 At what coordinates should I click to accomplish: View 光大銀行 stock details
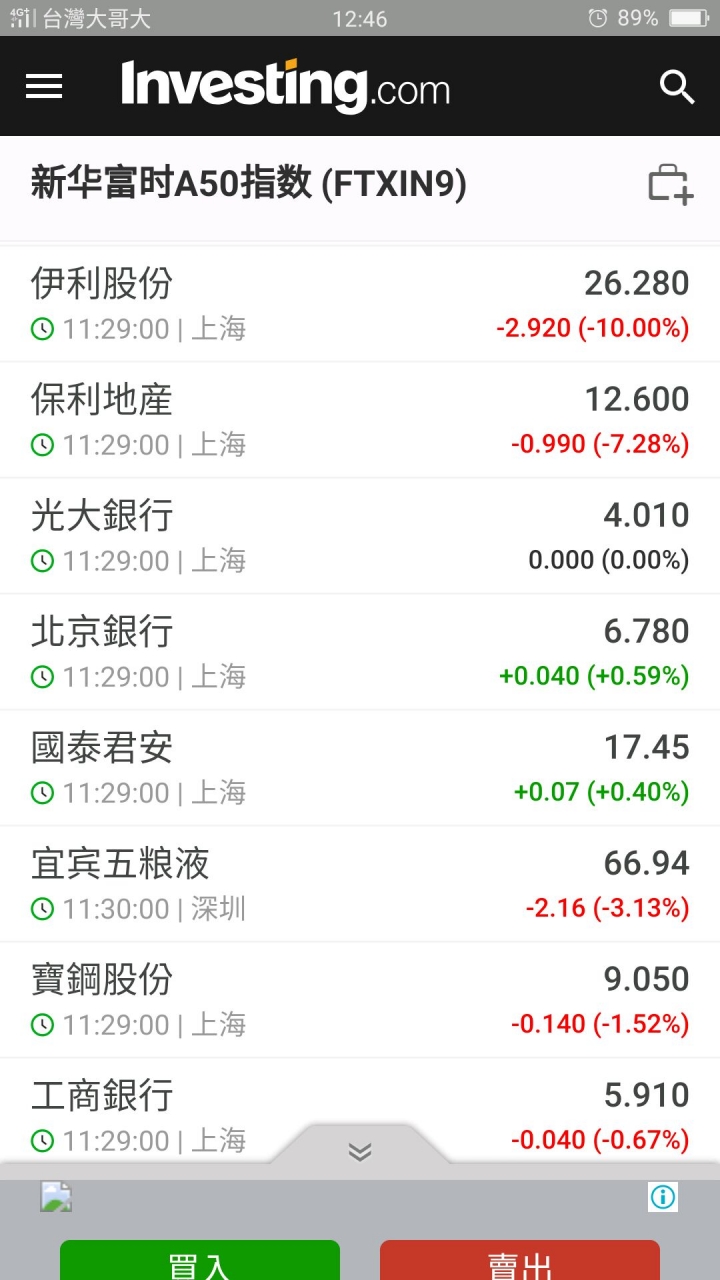point(360,536)
